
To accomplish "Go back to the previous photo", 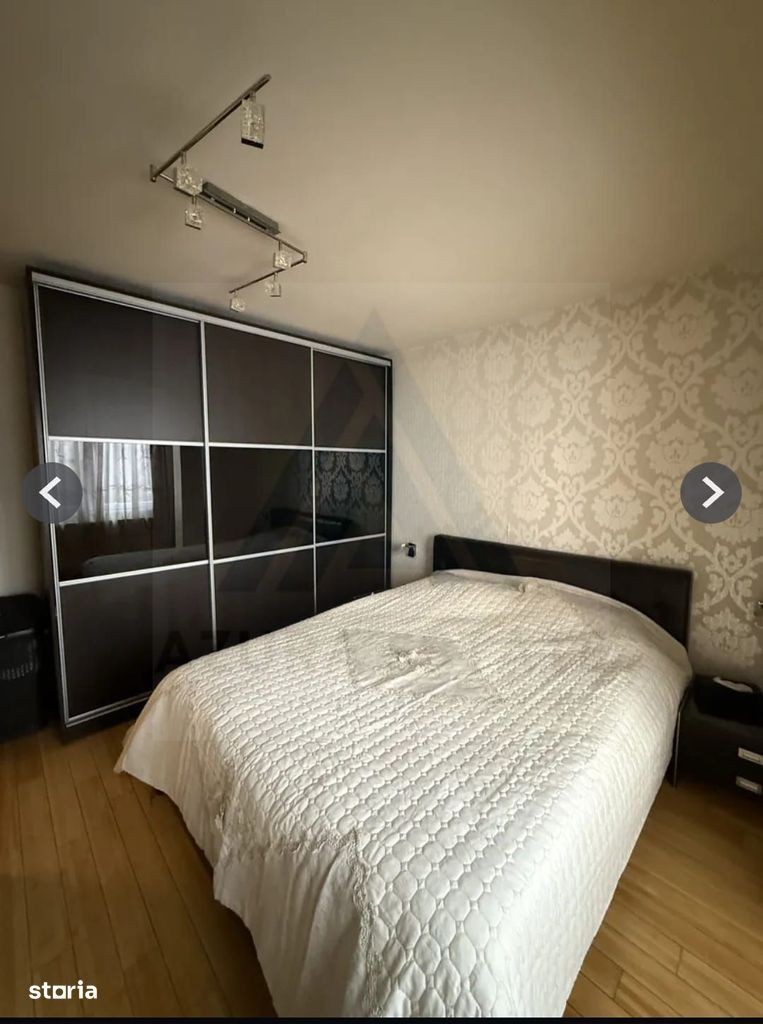I will click(51, 492).
